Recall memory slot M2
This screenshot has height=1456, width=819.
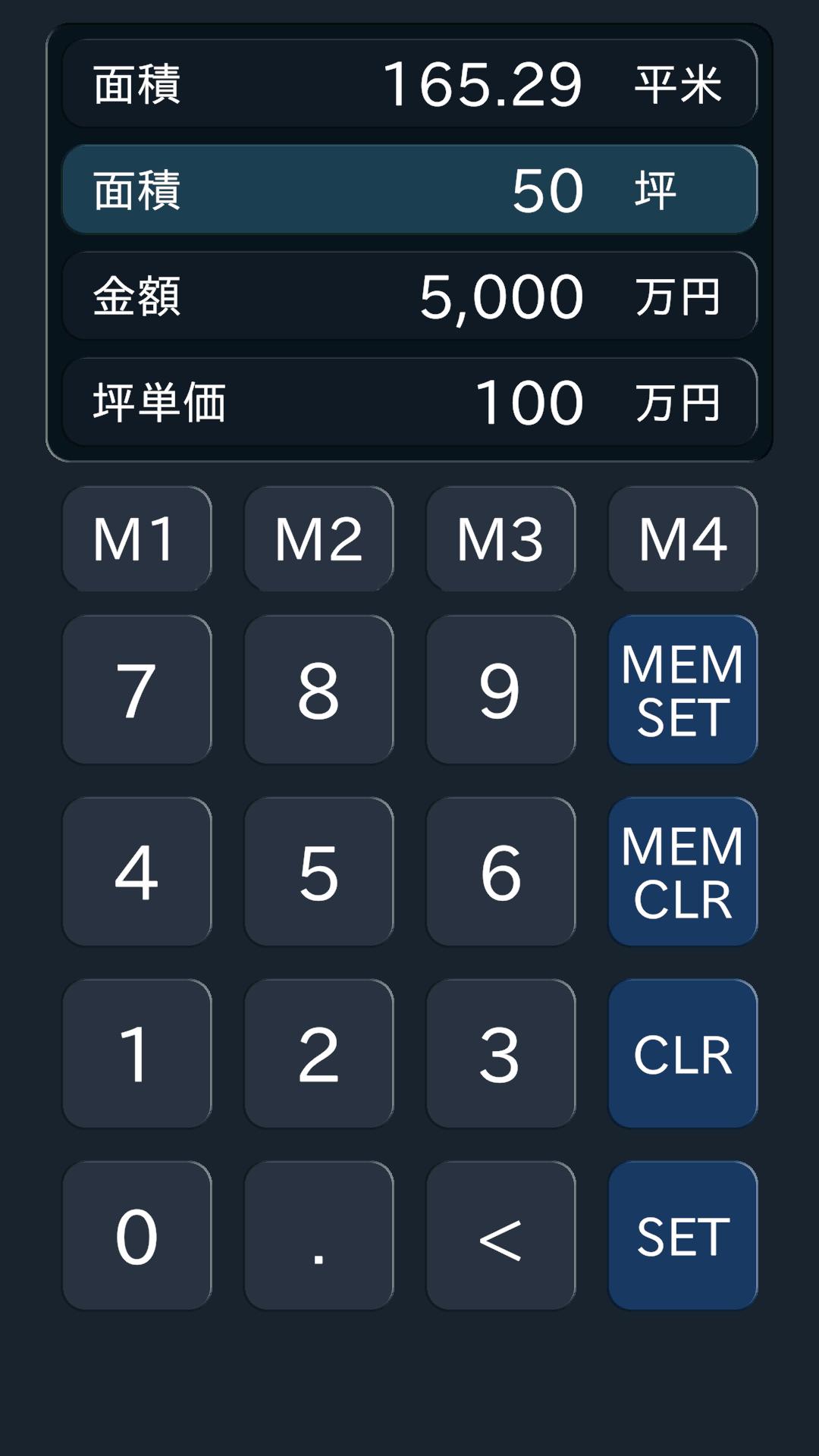(318, 538)
